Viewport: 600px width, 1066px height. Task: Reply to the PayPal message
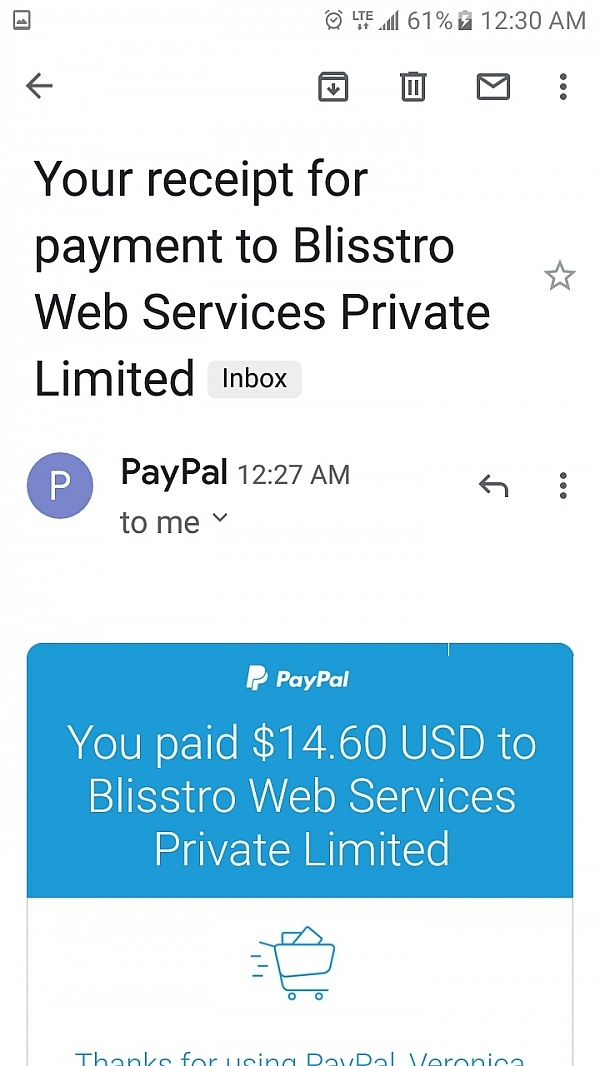coord(493,487)
